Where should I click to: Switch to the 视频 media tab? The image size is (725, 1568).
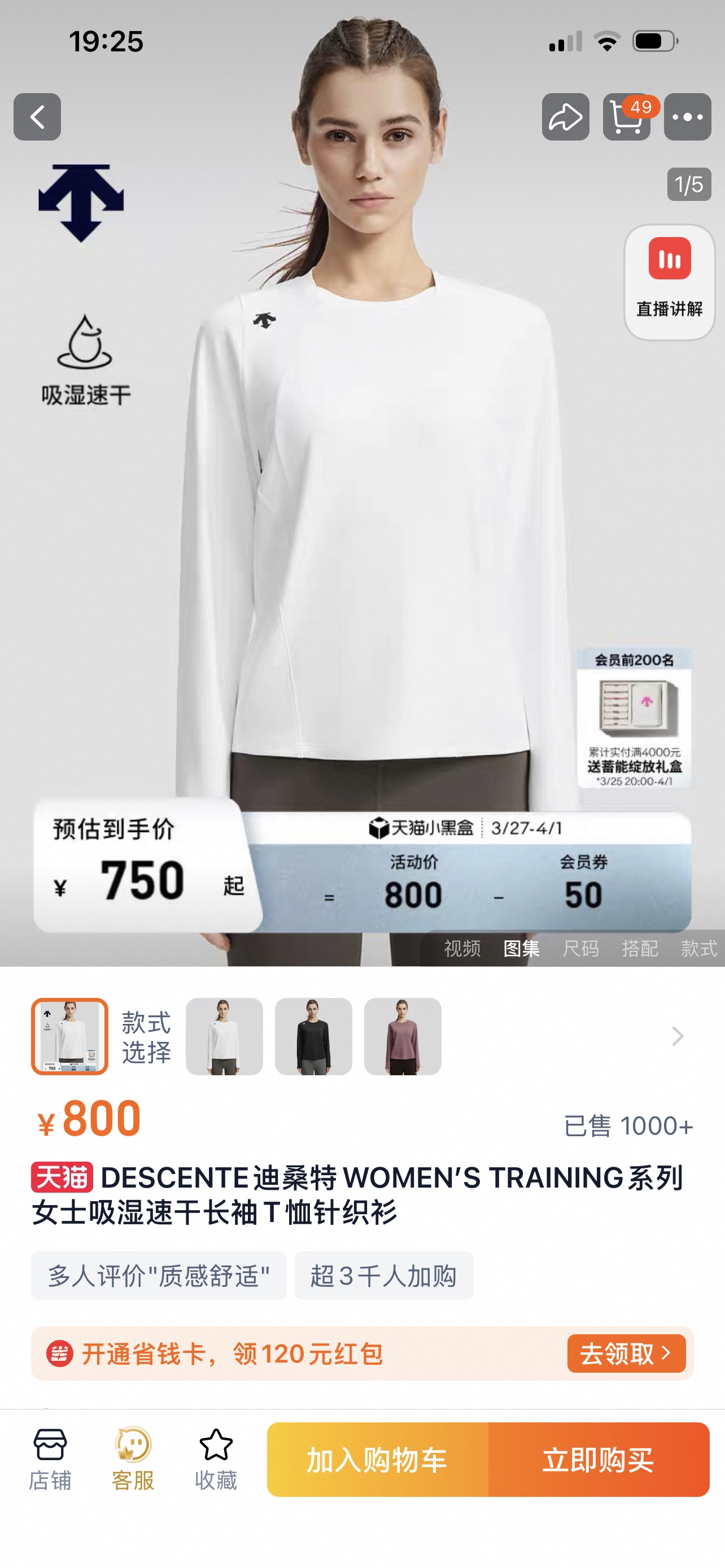pyautogui.click(x=462, y=948)
